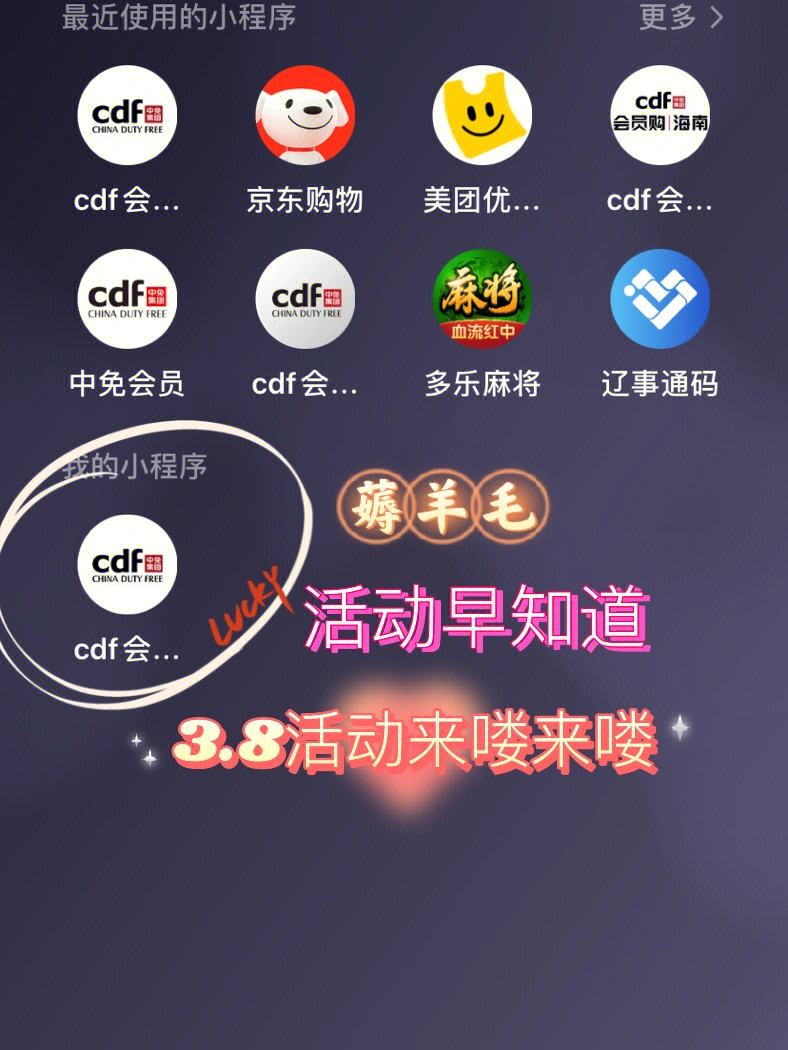This screenshot has height=1050, width=788.
Task: Select the JD mascot dog icon
Action: coord(305,116)
